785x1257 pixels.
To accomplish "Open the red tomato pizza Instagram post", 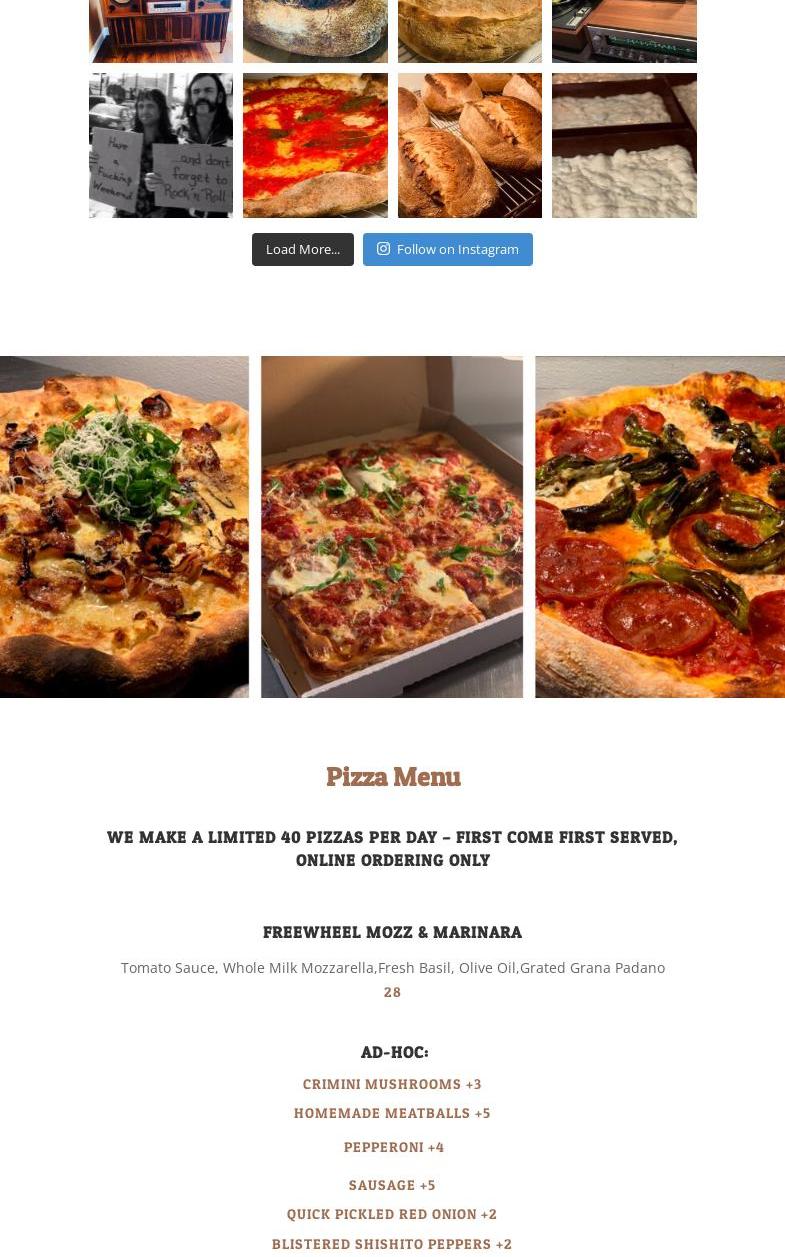I will pos(315,146).
